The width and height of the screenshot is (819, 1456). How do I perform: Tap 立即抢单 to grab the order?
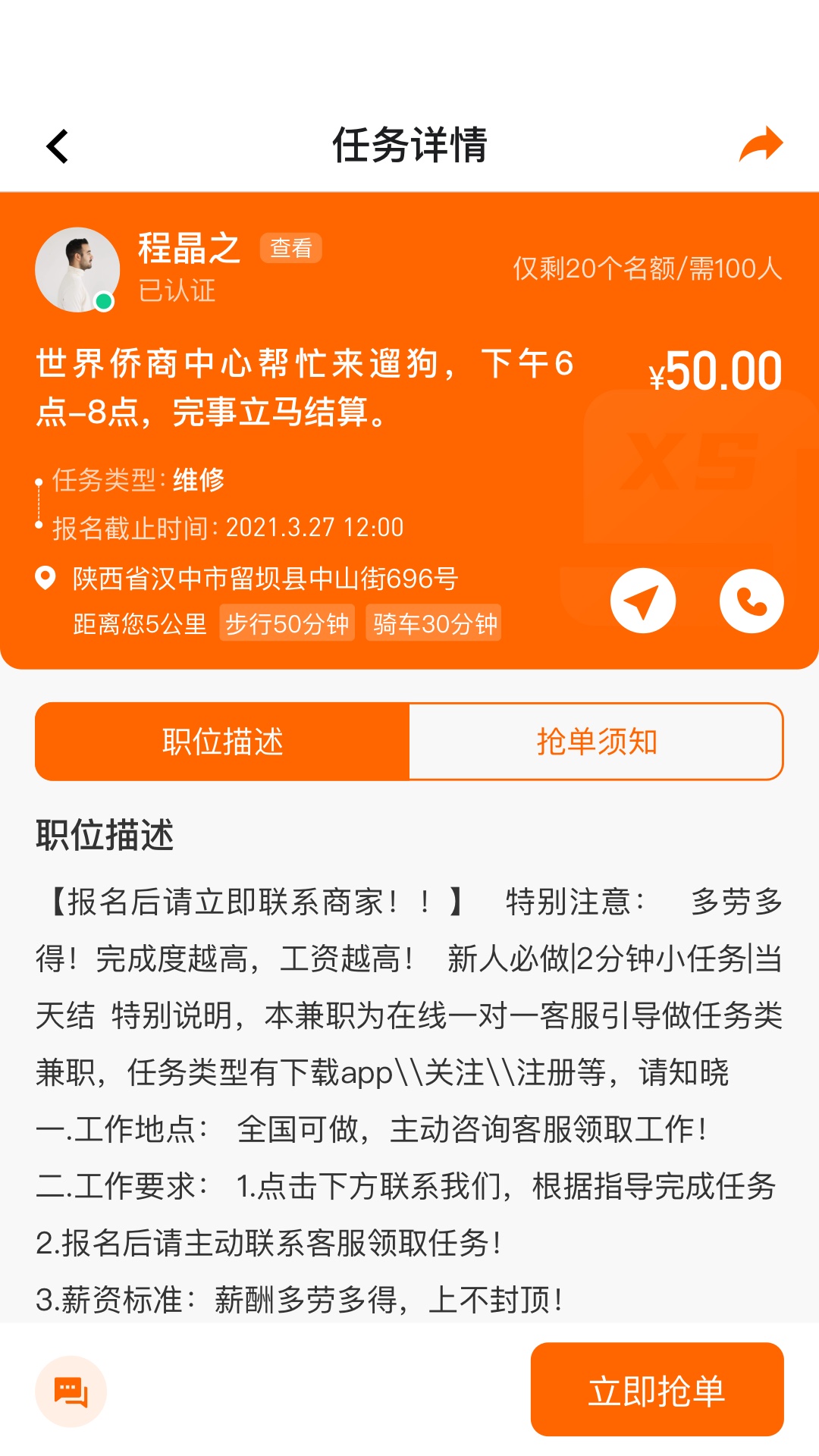click(657, 1390)
